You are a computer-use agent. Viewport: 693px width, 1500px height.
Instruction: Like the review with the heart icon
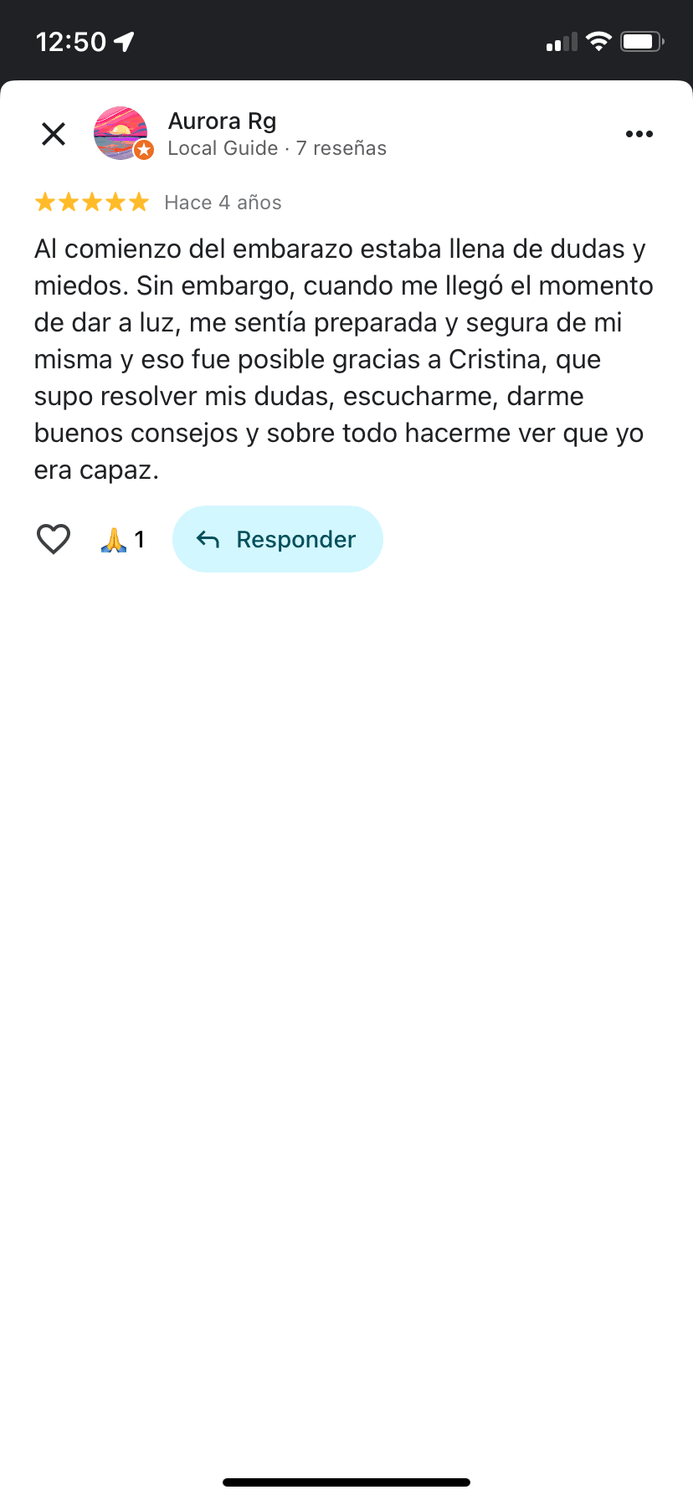(x=53, y=539)
